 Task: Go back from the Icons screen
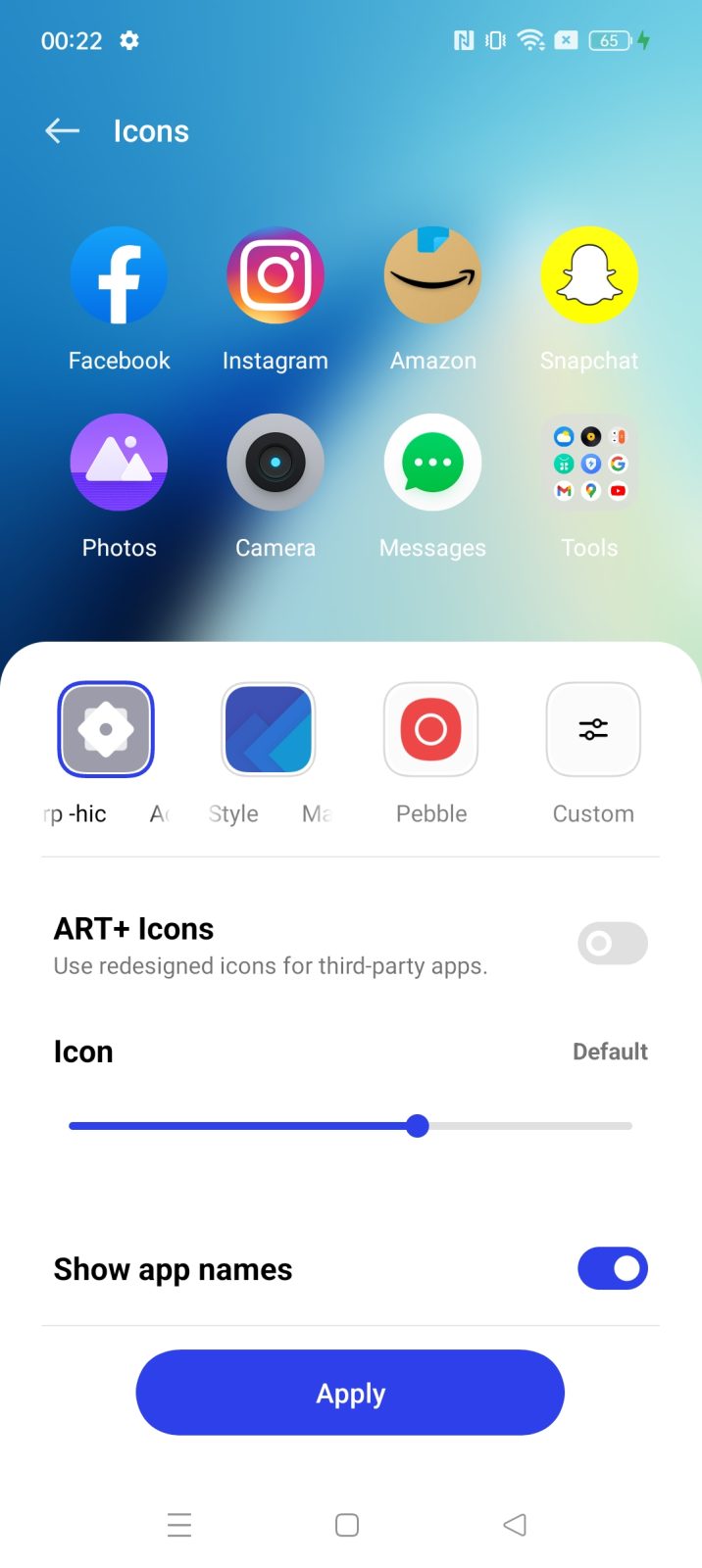(62, 130)
